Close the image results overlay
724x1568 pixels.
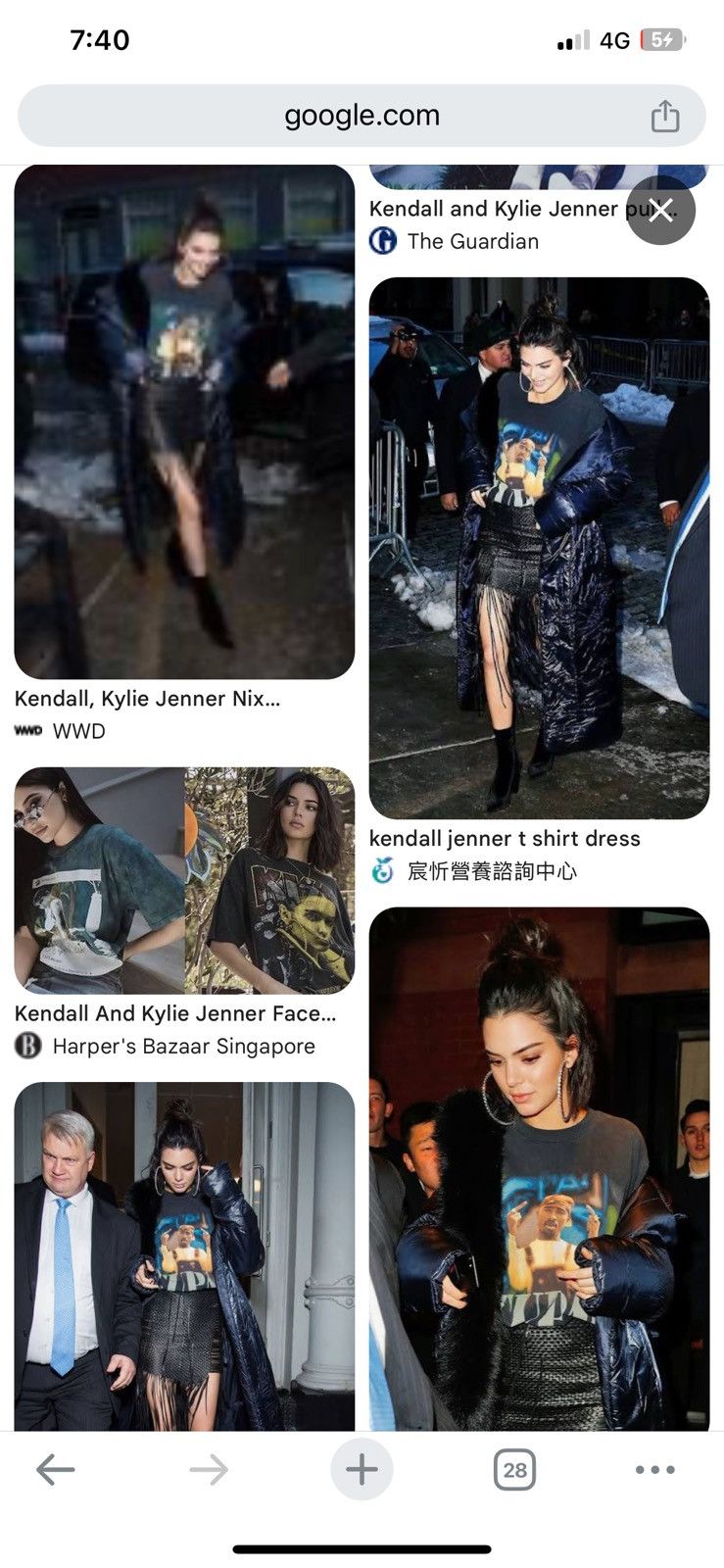point(660,210)
